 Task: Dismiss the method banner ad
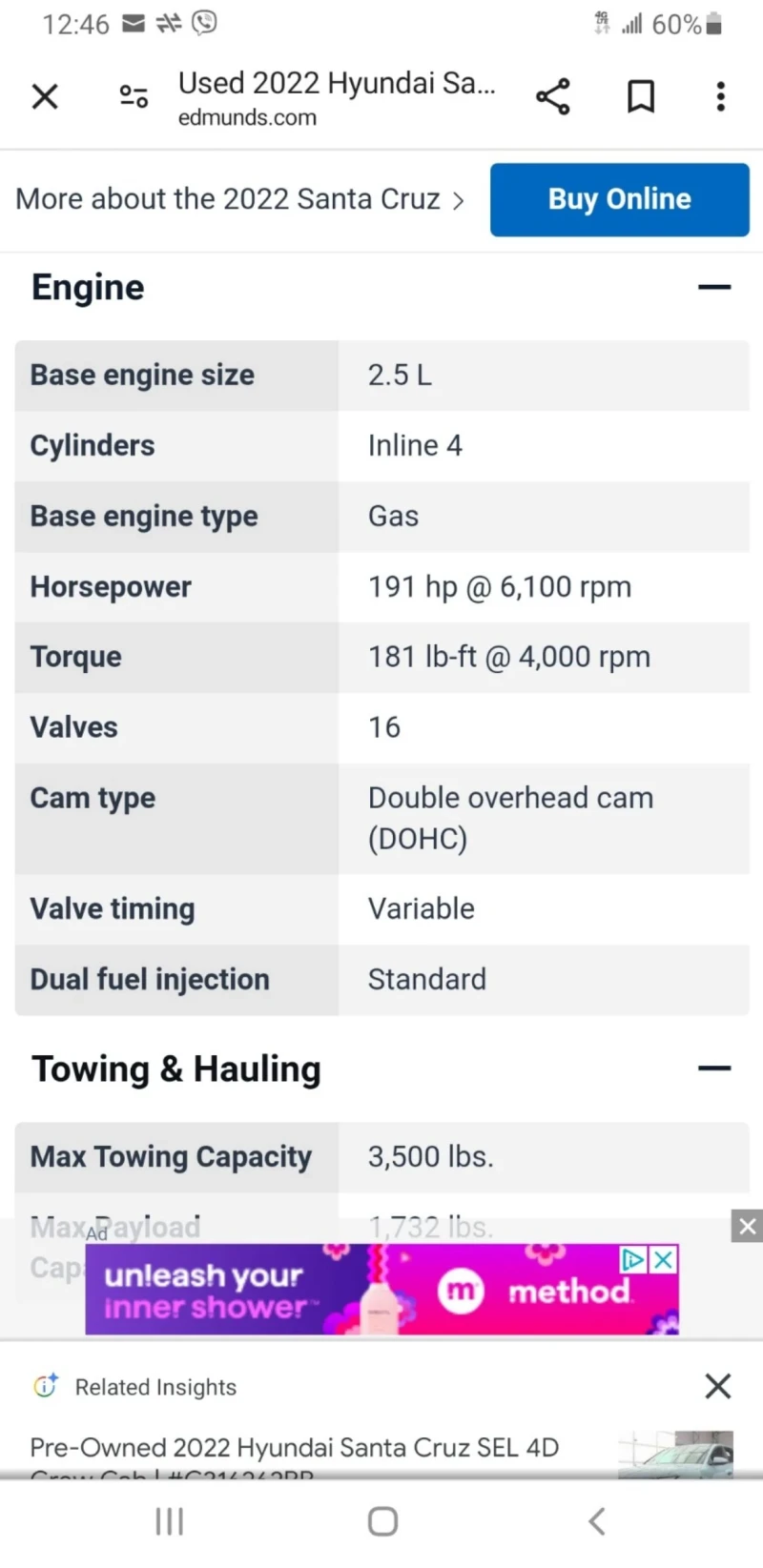pyautogui.click(x=747, y=1226)
